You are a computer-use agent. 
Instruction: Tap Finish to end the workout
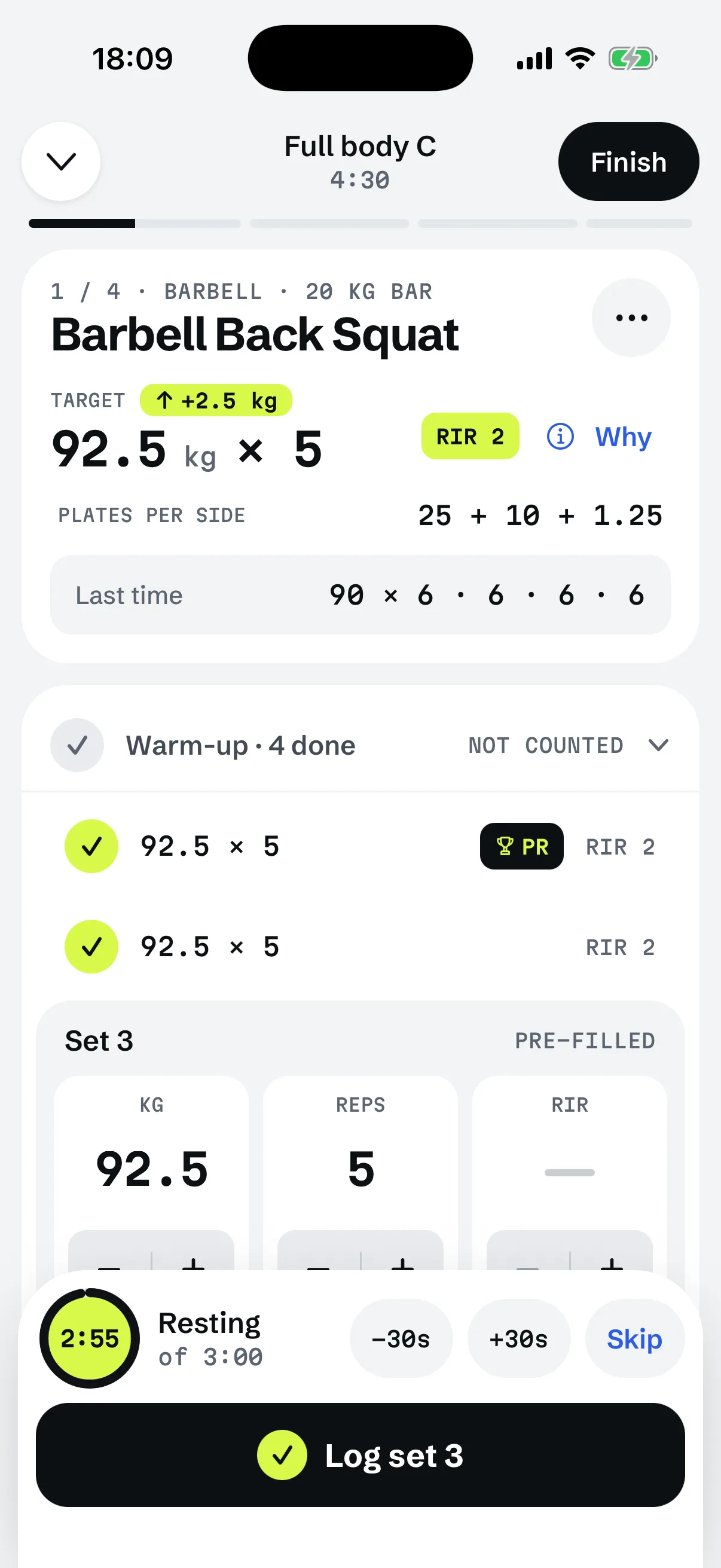(x=628, y=161)
